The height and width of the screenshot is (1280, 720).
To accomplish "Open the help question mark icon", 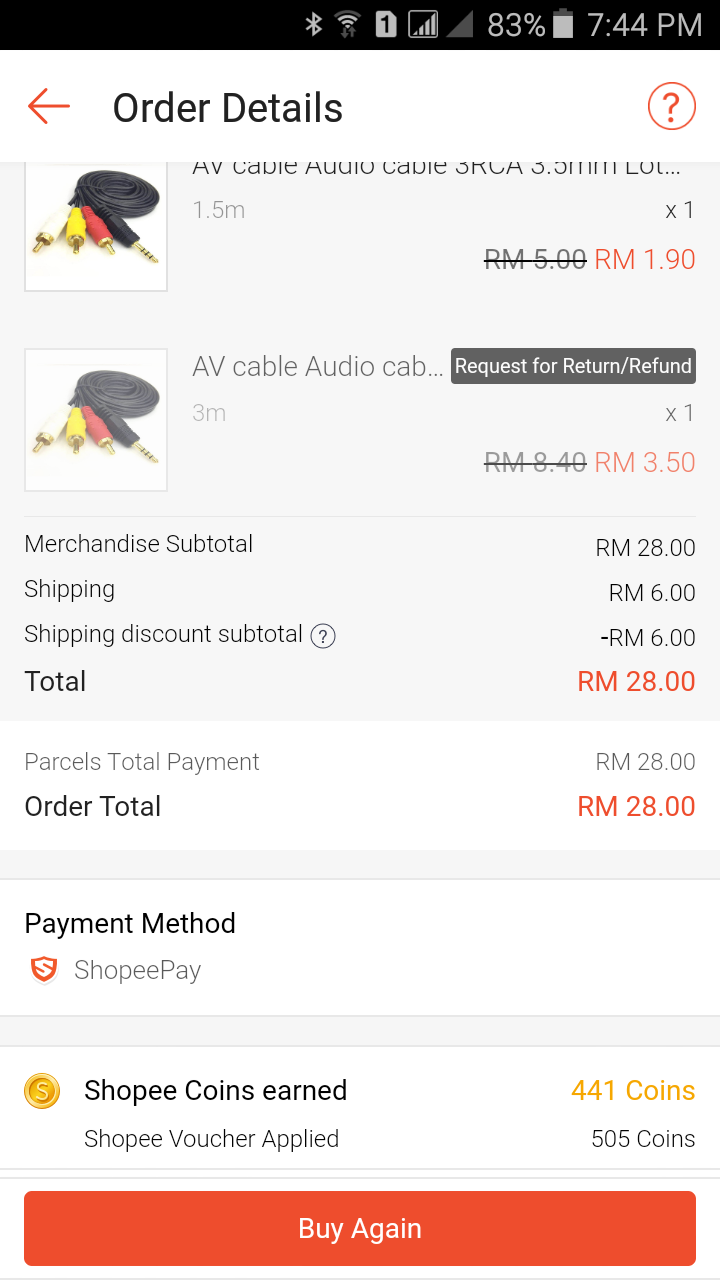I will [x=671, y=106].
